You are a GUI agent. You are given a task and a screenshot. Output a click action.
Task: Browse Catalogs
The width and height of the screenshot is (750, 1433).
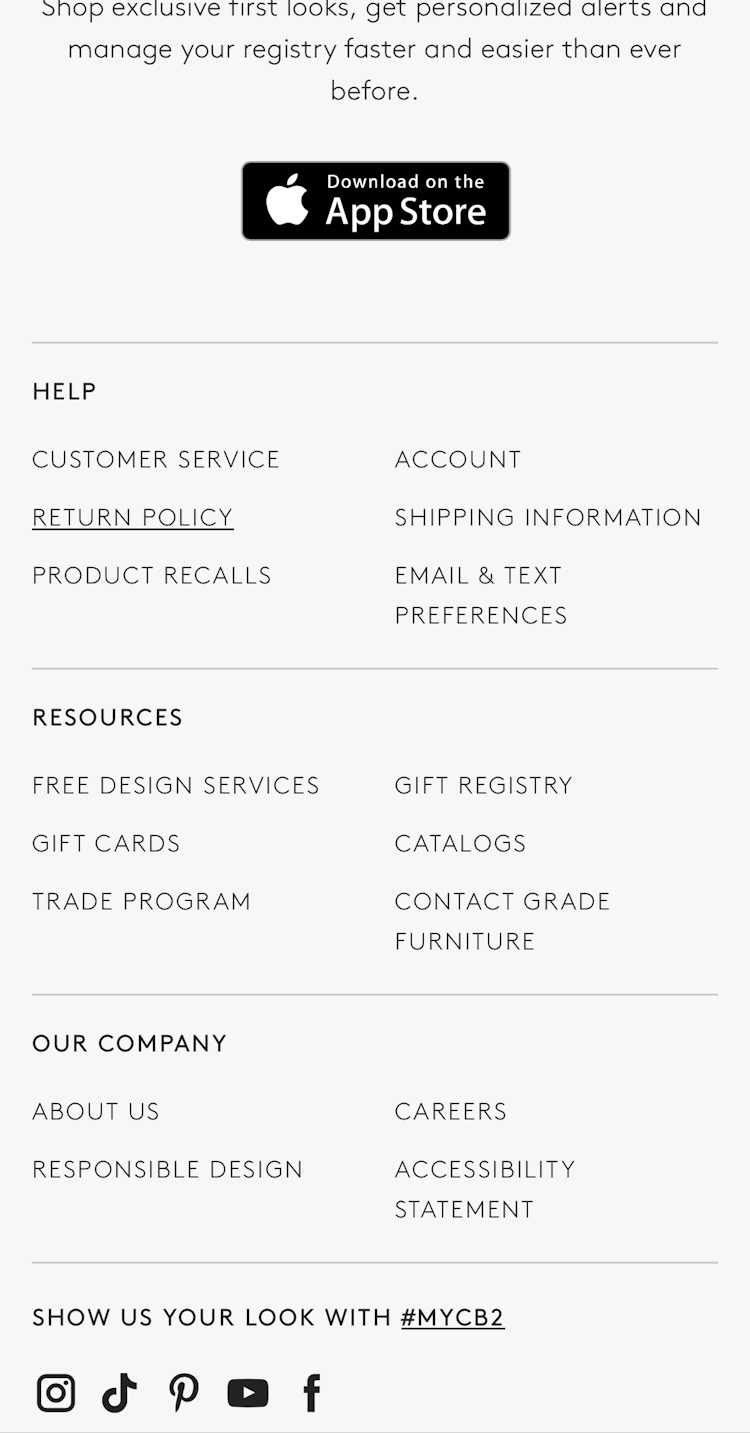pos(460,844)
